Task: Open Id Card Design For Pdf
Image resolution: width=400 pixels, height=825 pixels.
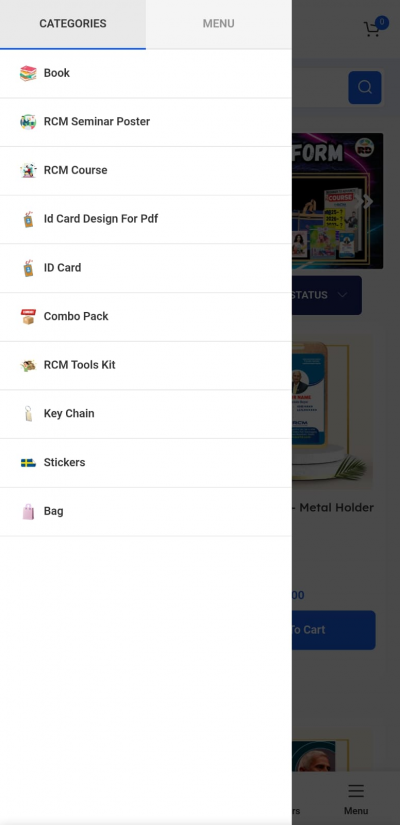Action: coord(146,219)
